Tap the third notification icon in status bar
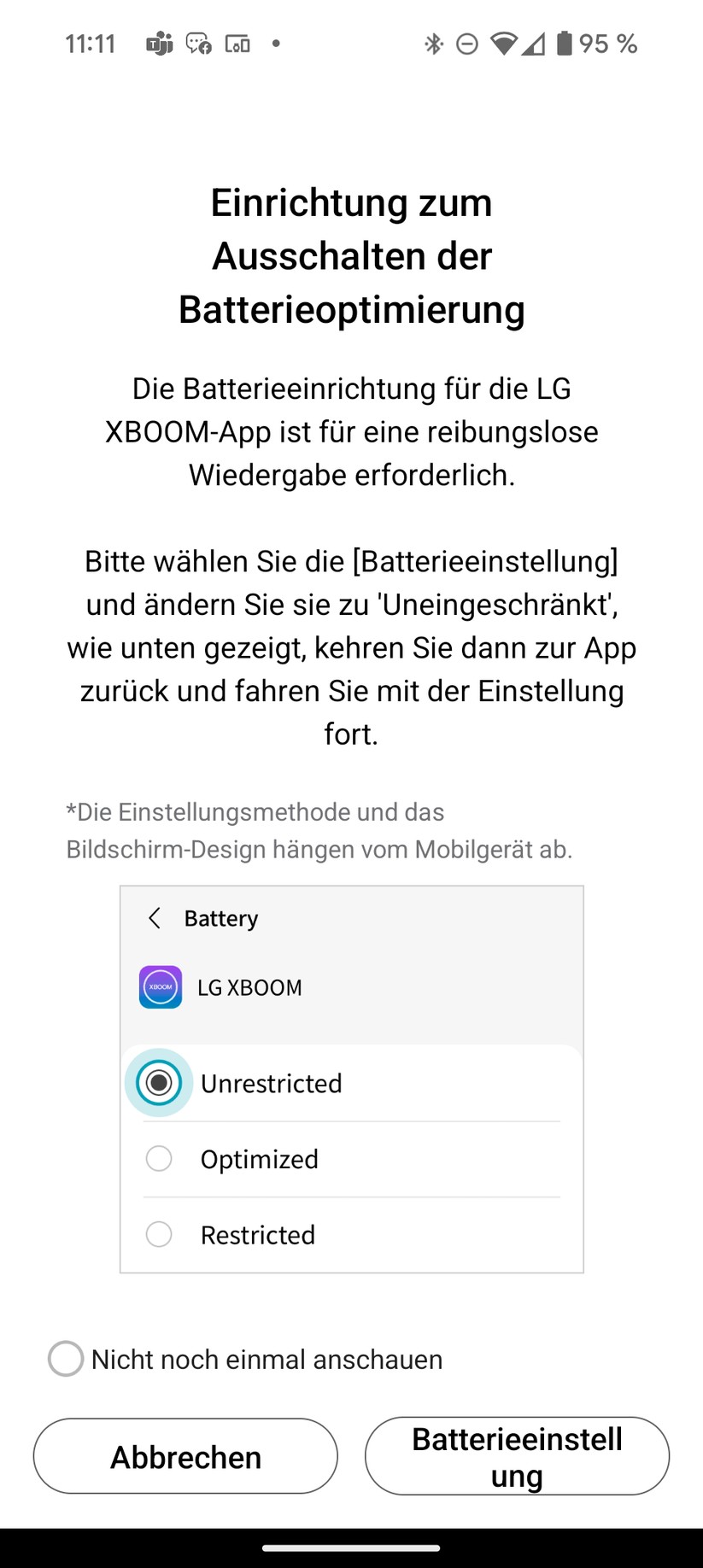Viewport: 703px width, 1568px height. [236, 44]
